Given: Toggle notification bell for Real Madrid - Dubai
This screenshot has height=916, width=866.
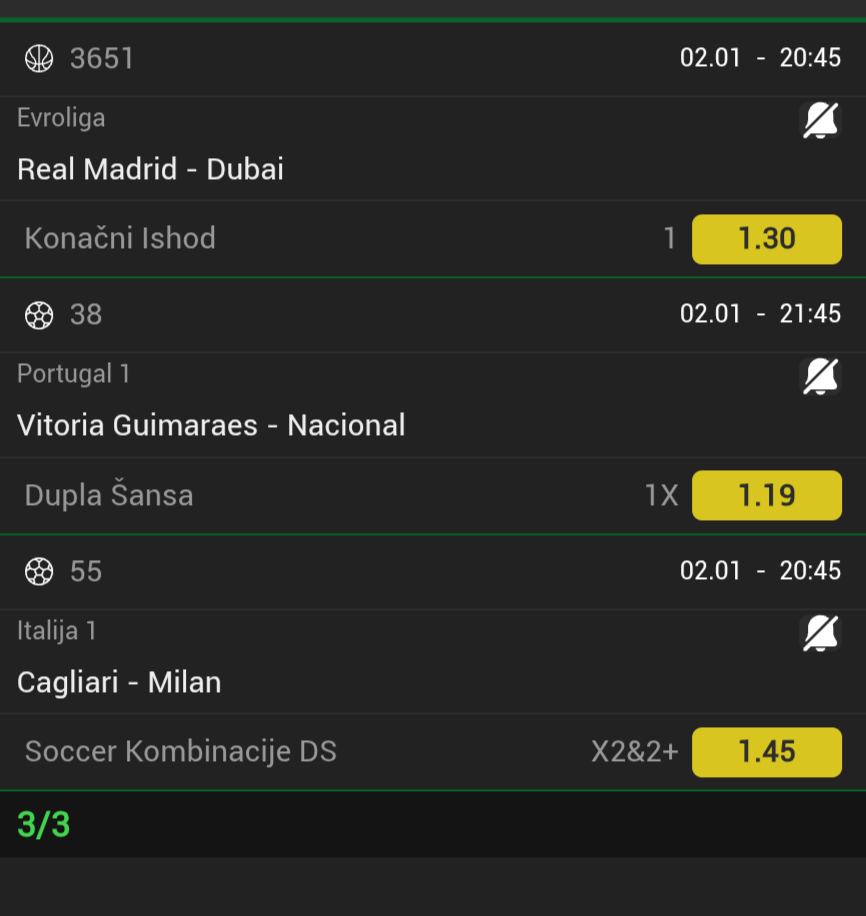Looking at the screenshot, I should coord(821,121).
